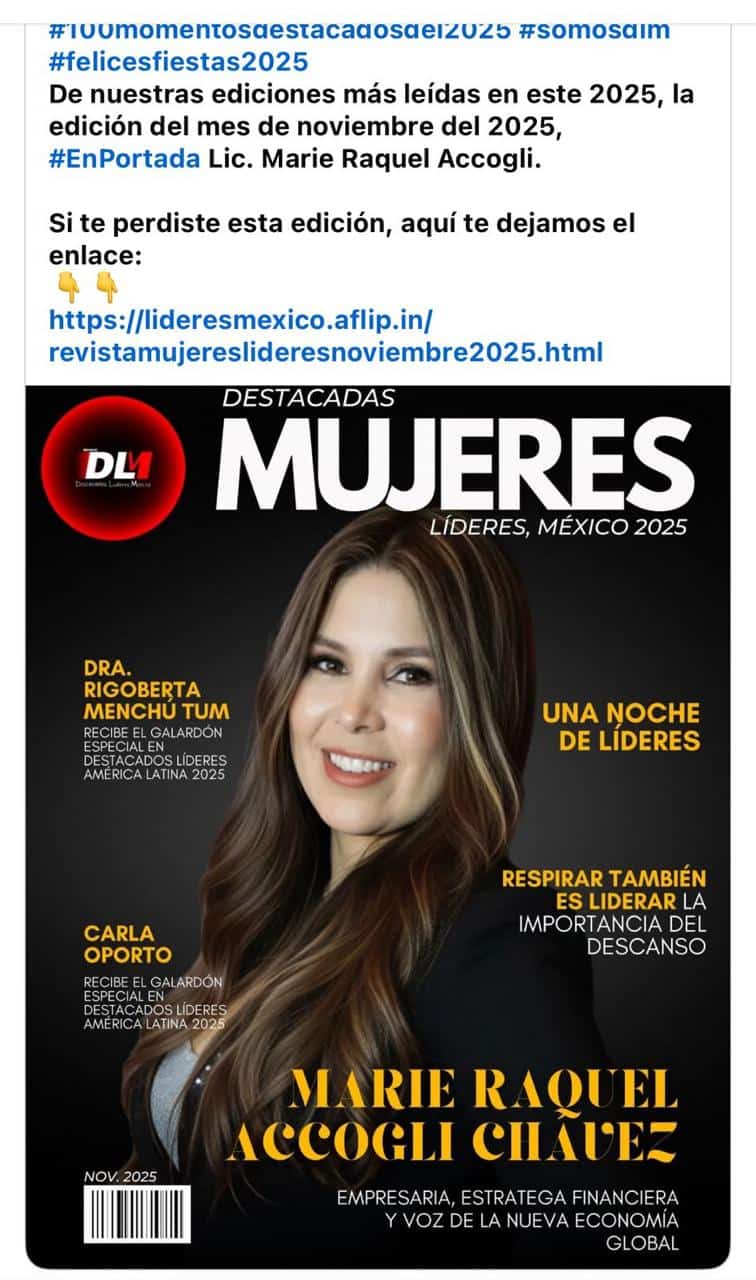
Task: Open the #felicesfiestas2025 hashtag
Action: [178, 62]
